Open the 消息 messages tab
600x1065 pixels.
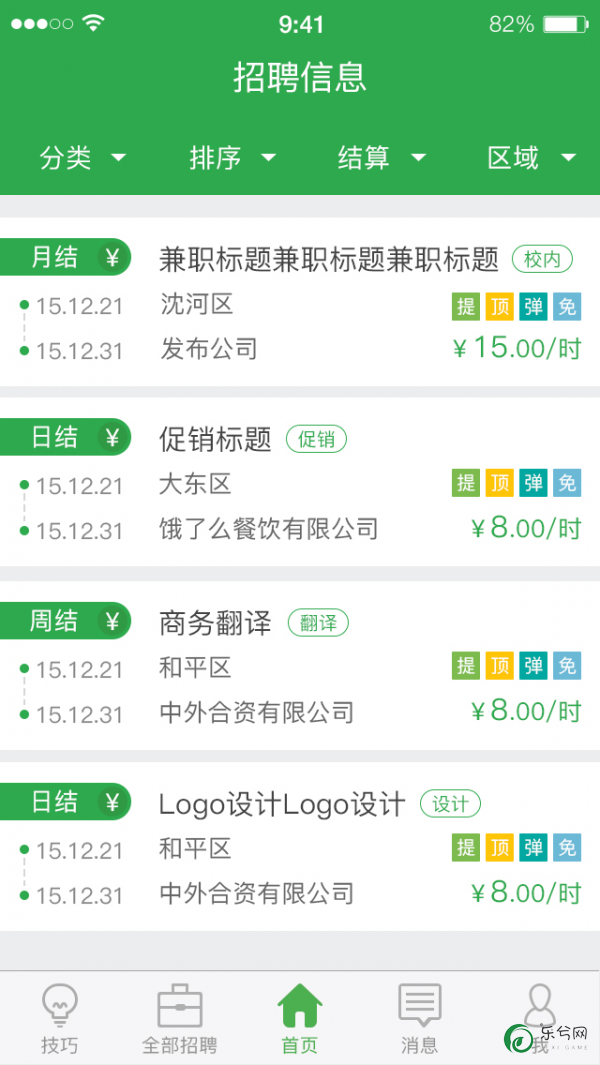419,1019
